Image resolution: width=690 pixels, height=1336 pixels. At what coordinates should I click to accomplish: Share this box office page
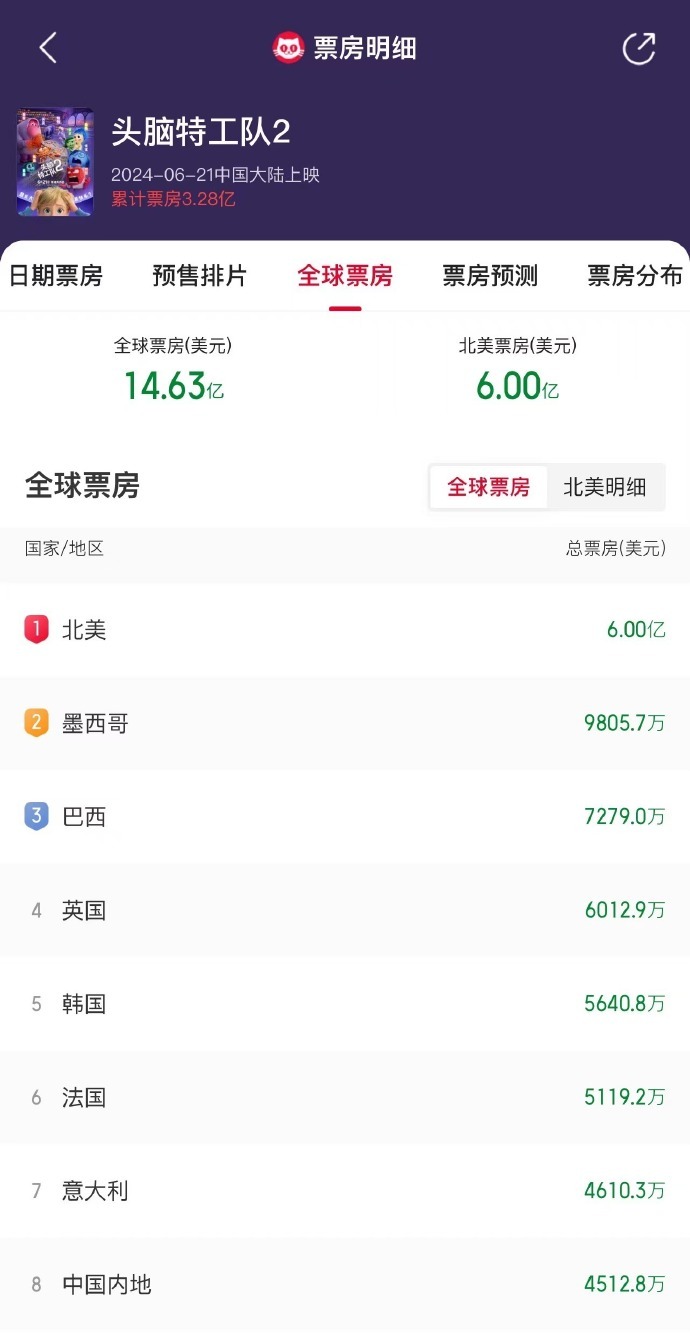(x=638, y=48)
